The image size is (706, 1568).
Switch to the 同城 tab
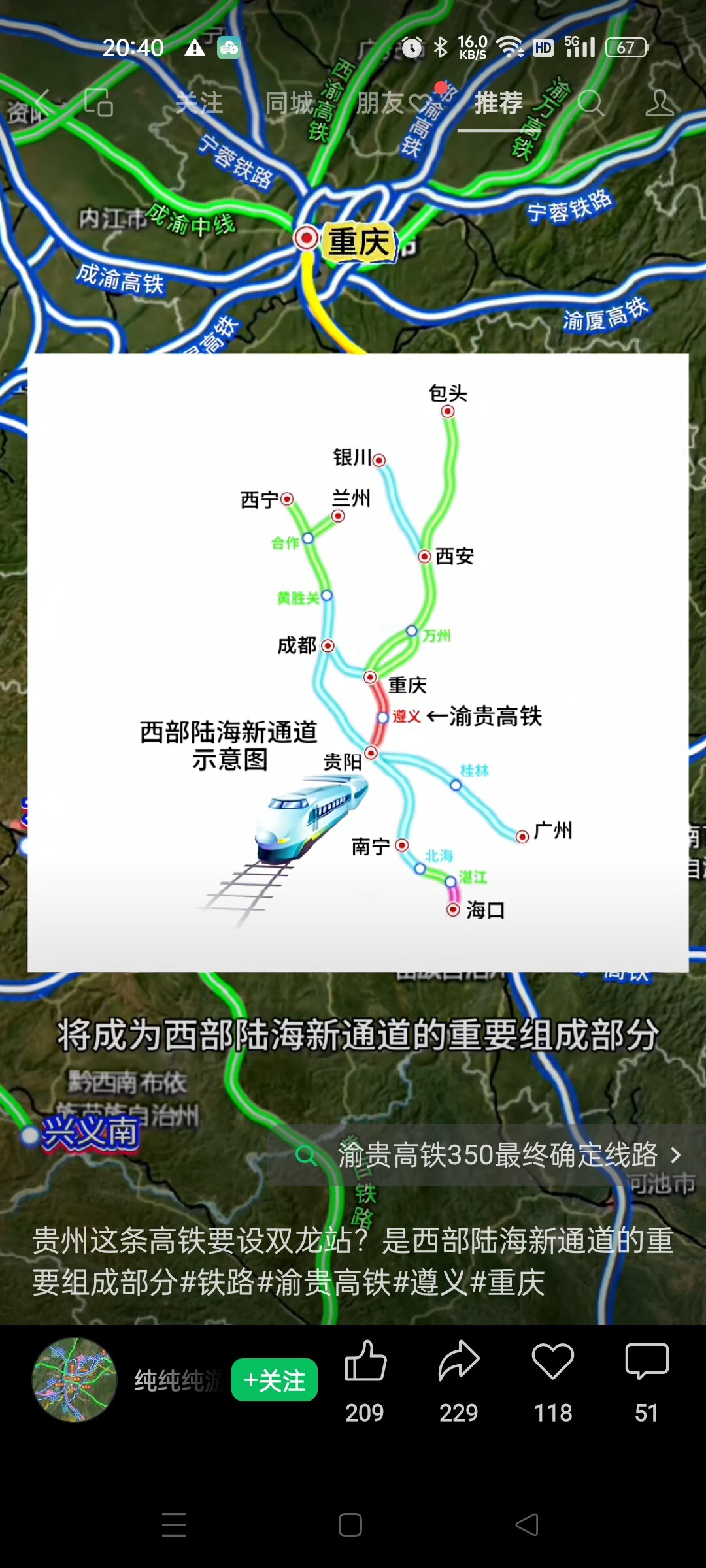click(x=290, y=103)
